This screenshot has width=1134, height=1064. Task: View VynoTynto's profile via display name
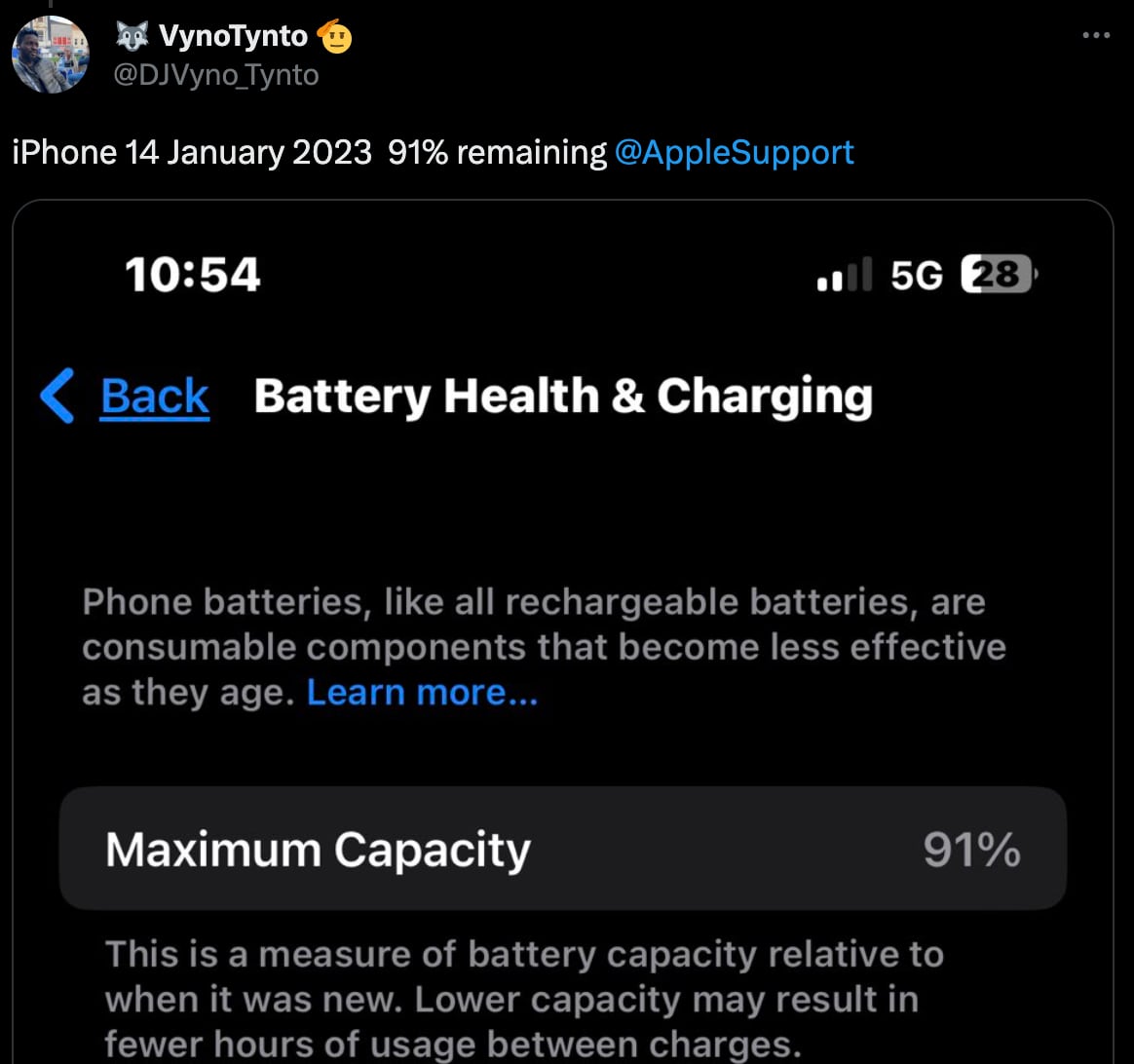pyautogui.click(x=233, y=37)
